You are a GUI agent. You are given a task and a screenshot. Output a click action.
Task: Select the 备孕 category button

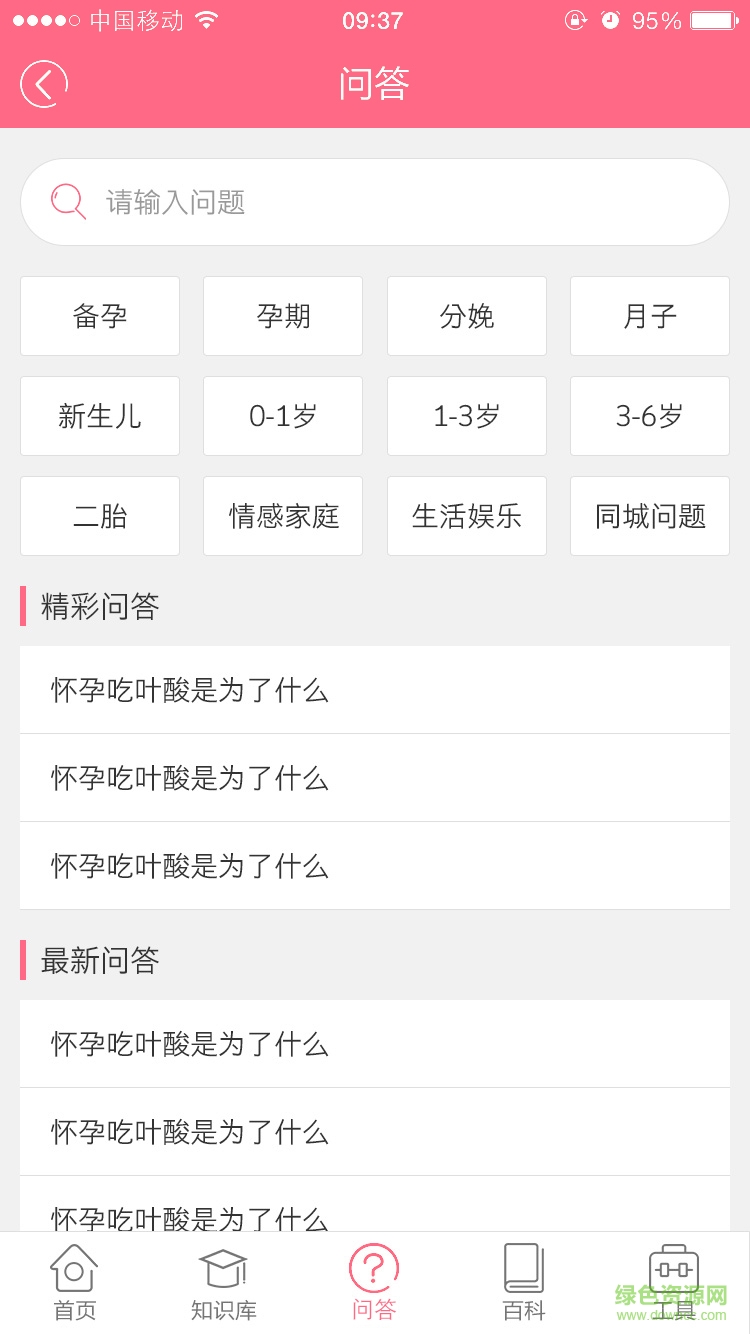click(x=99, y=315)
